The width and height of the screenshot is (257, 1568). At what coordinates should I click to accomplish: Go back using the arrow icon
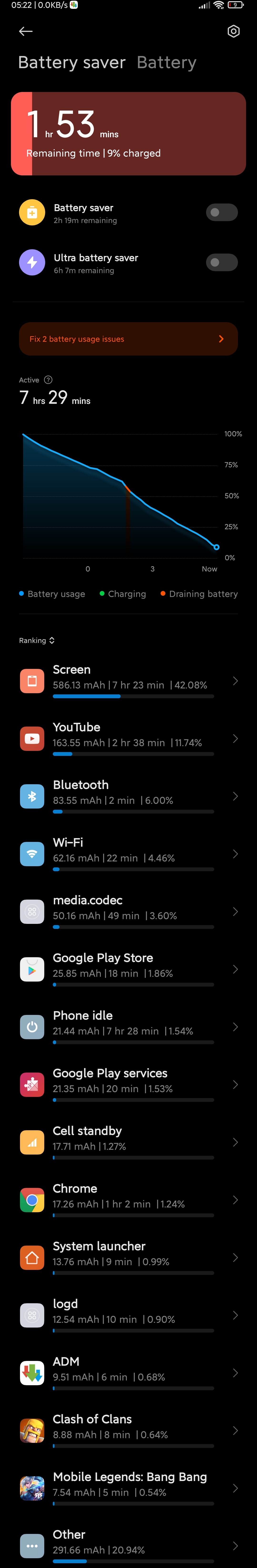(x=25, y=31)
